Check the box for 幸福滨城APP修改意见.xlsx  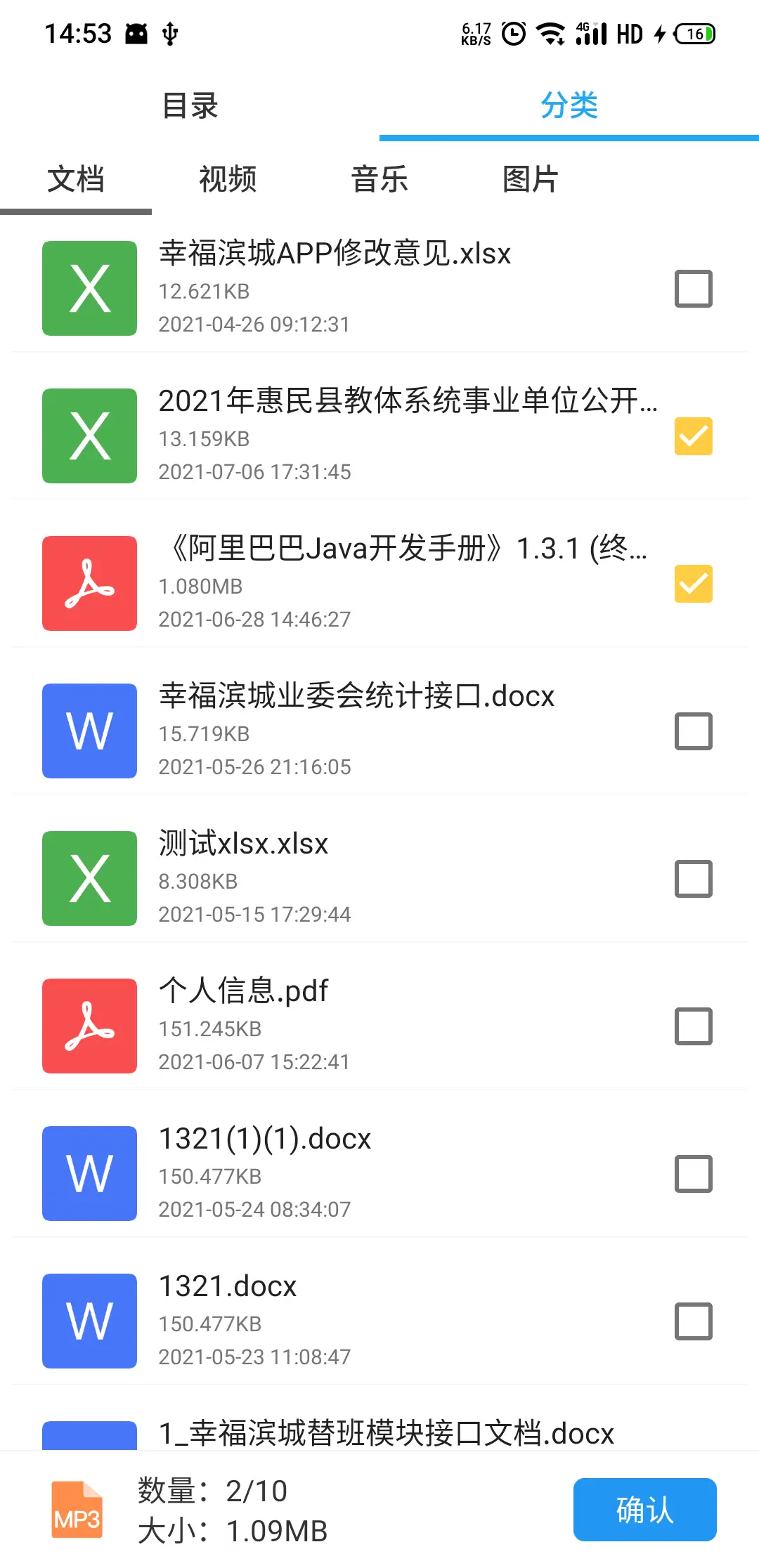694,289
